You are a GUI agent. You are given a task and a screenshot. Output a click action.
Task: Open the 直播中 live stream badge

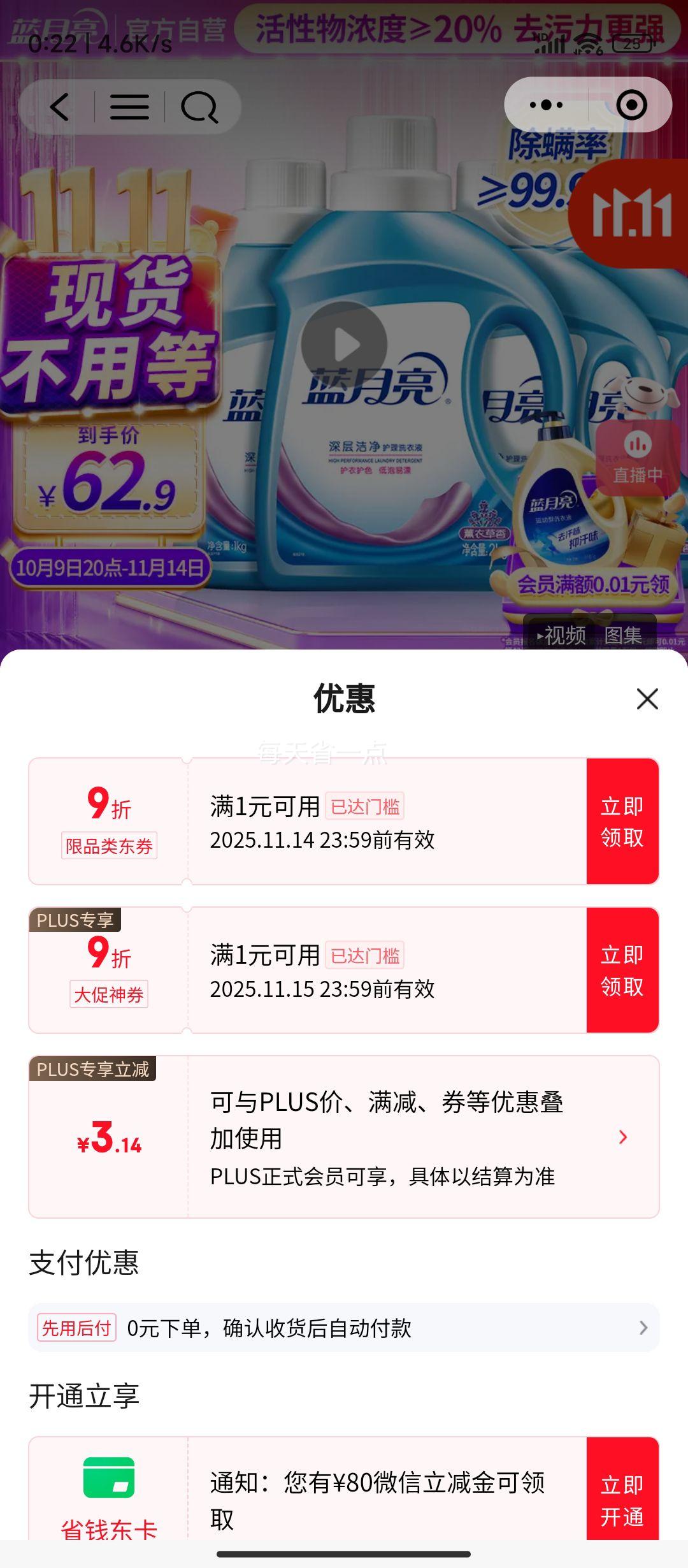tap(637, 456)
